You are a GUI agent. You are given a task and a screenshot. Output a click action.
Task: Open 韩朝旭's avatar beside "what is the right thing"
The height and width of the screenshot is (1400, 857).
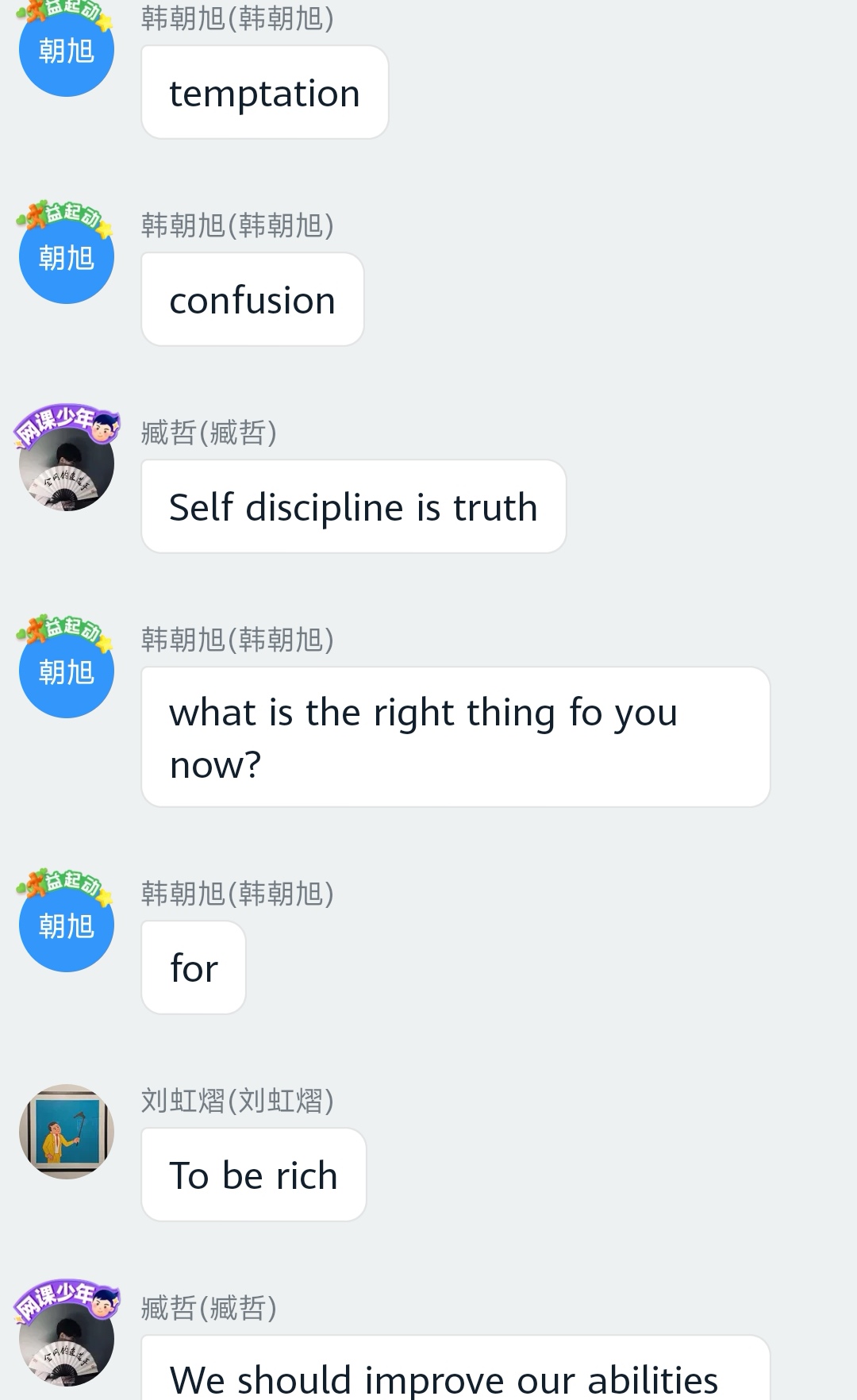coord(67,671)
